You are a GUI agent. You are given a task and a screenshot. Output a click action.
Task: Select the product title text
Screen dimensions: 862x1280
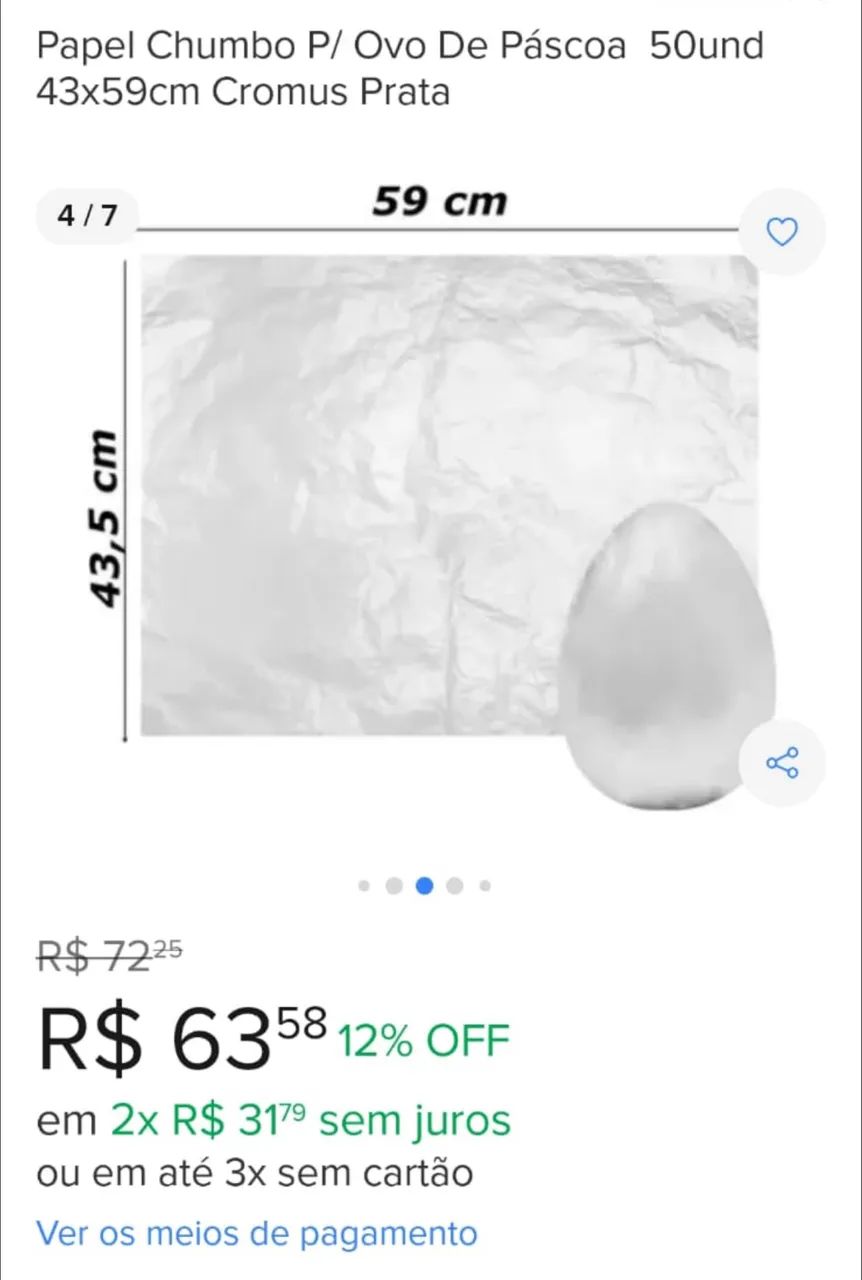point(400,68)
